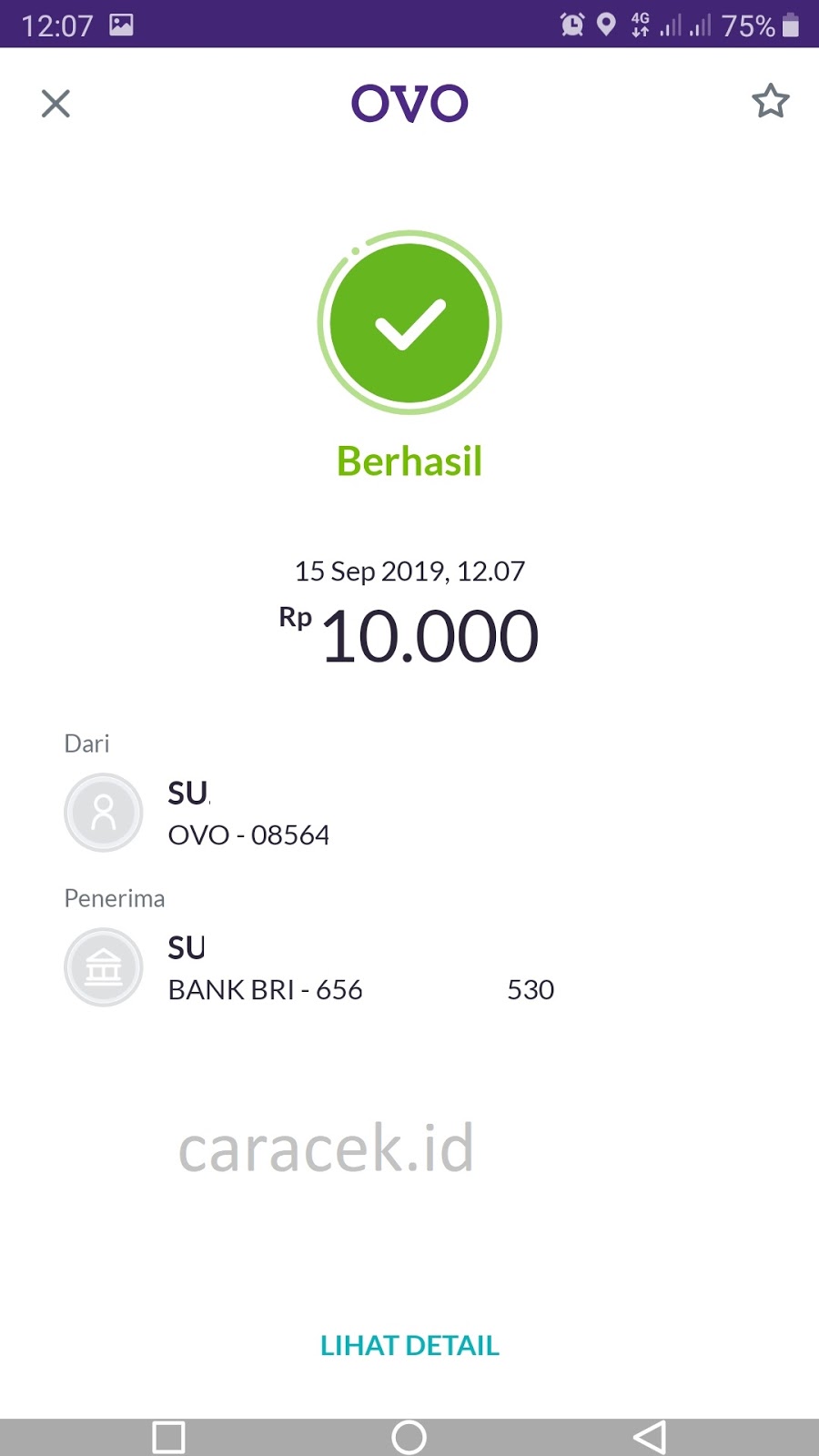Tap the star favorite icon top right
The width and height of the screenshot is (819, 1456).
[x=771, y=103]
